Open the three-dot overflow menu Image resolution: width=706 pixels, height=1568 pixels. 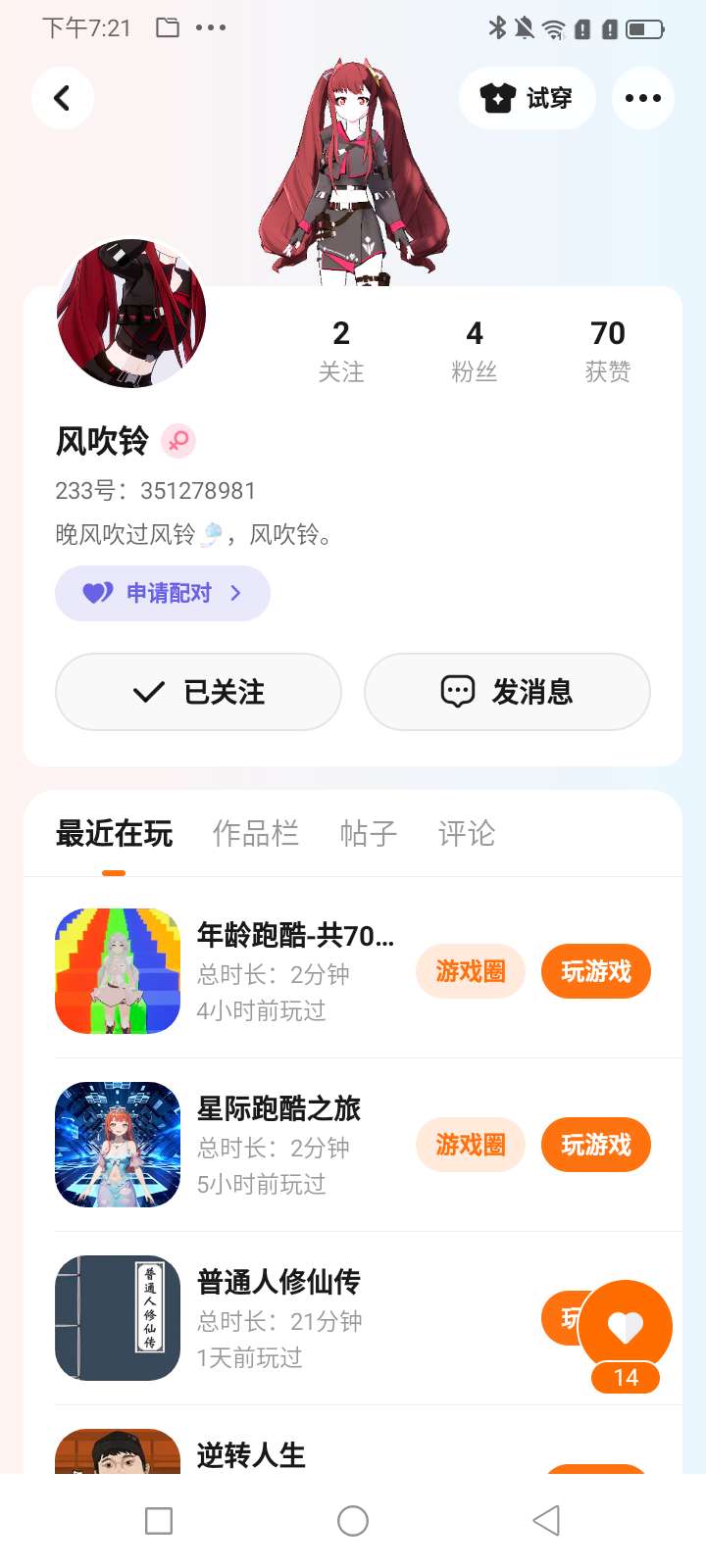coord(642,98)
